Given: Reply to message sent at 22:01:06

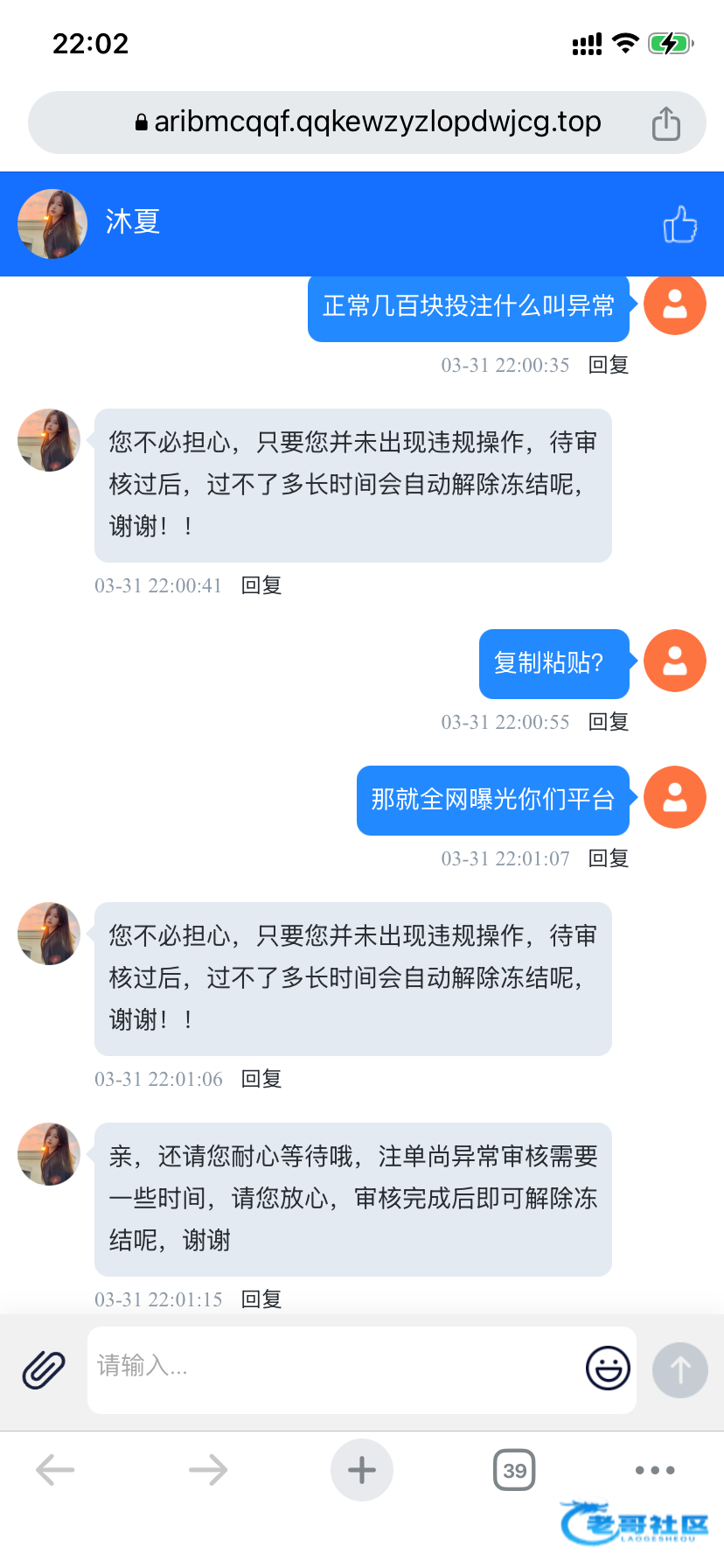Looking at the screenshot, I should tap(261, 1079).
